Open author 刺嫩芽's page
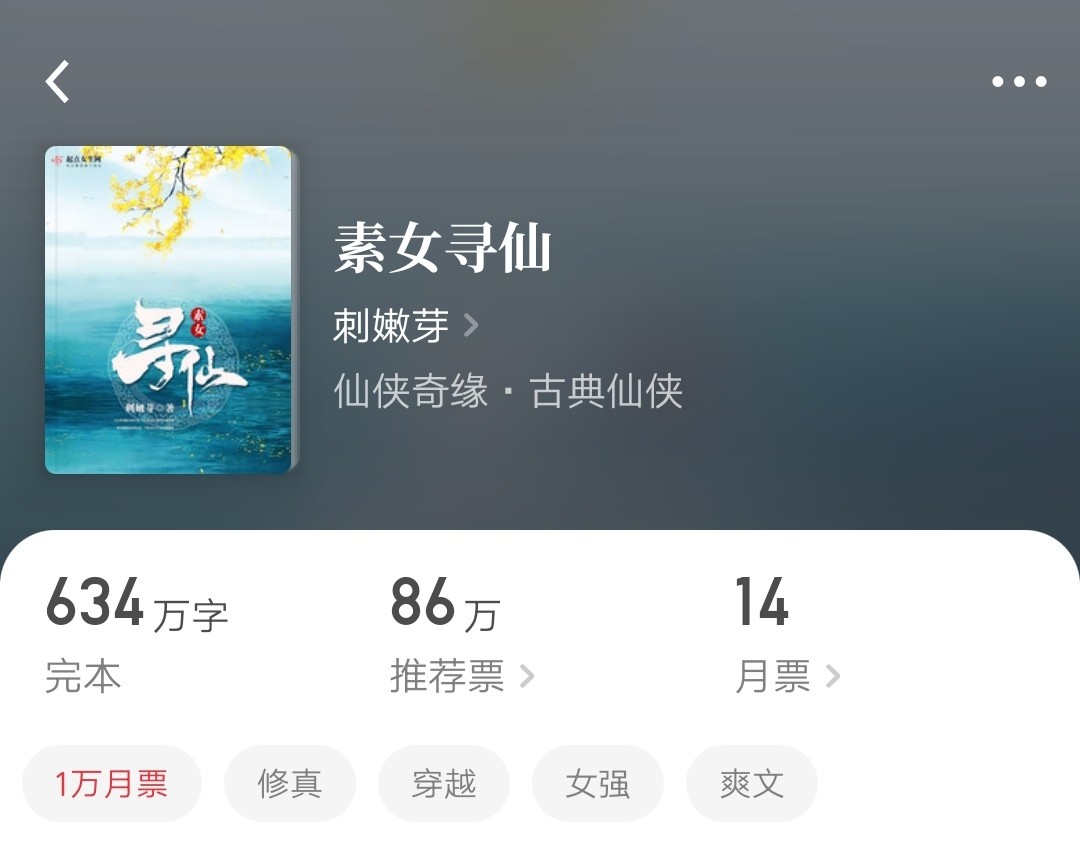This screenshot has width=1080, height=866. pyautogui.click(x=405, y=325)
